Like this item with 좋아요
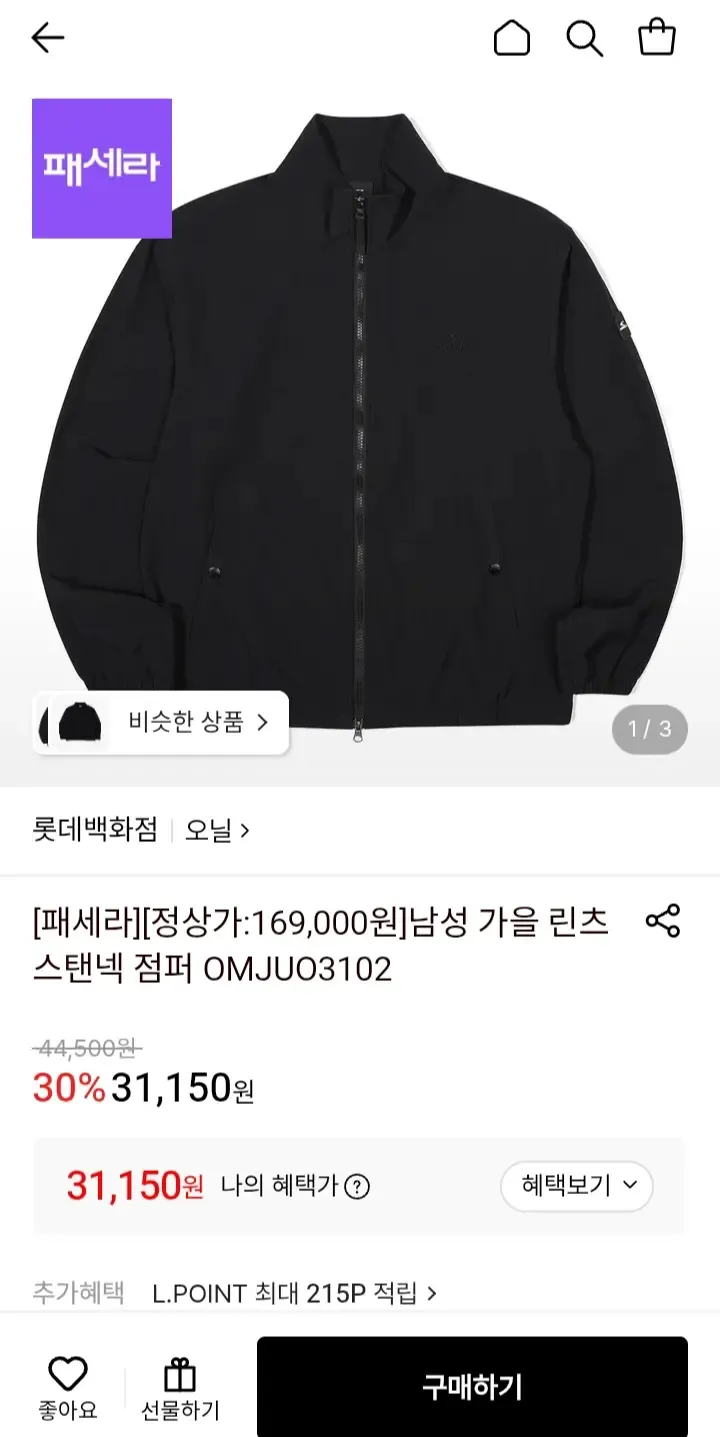The height and width of the screenshot is (1437, 720). (68, 1389)
